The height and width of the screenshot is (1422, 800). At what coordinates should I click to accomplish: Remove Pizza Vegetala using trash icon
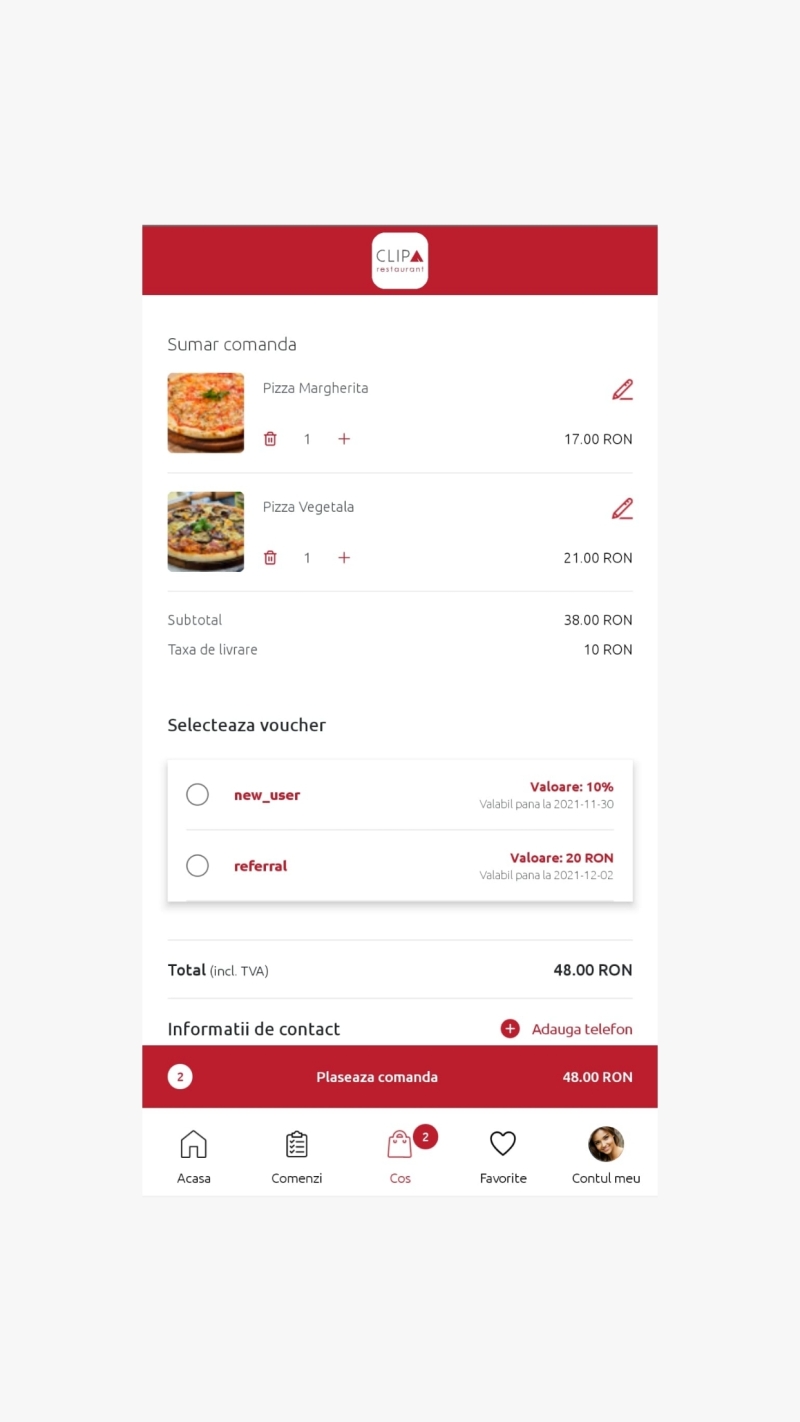tap(270, 557)
